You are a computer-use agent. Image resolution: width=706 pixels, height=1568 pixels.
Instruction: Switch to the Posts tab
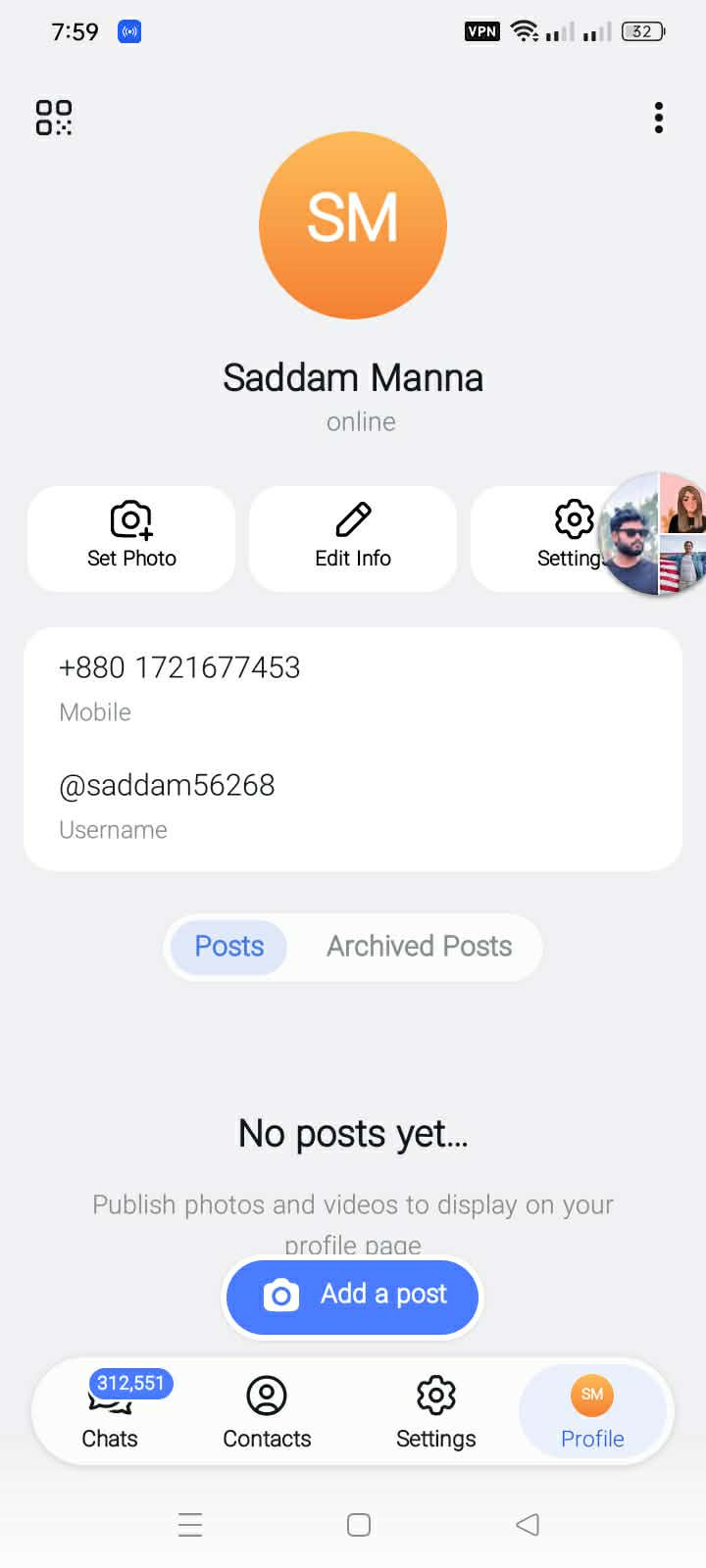point(229,947)
